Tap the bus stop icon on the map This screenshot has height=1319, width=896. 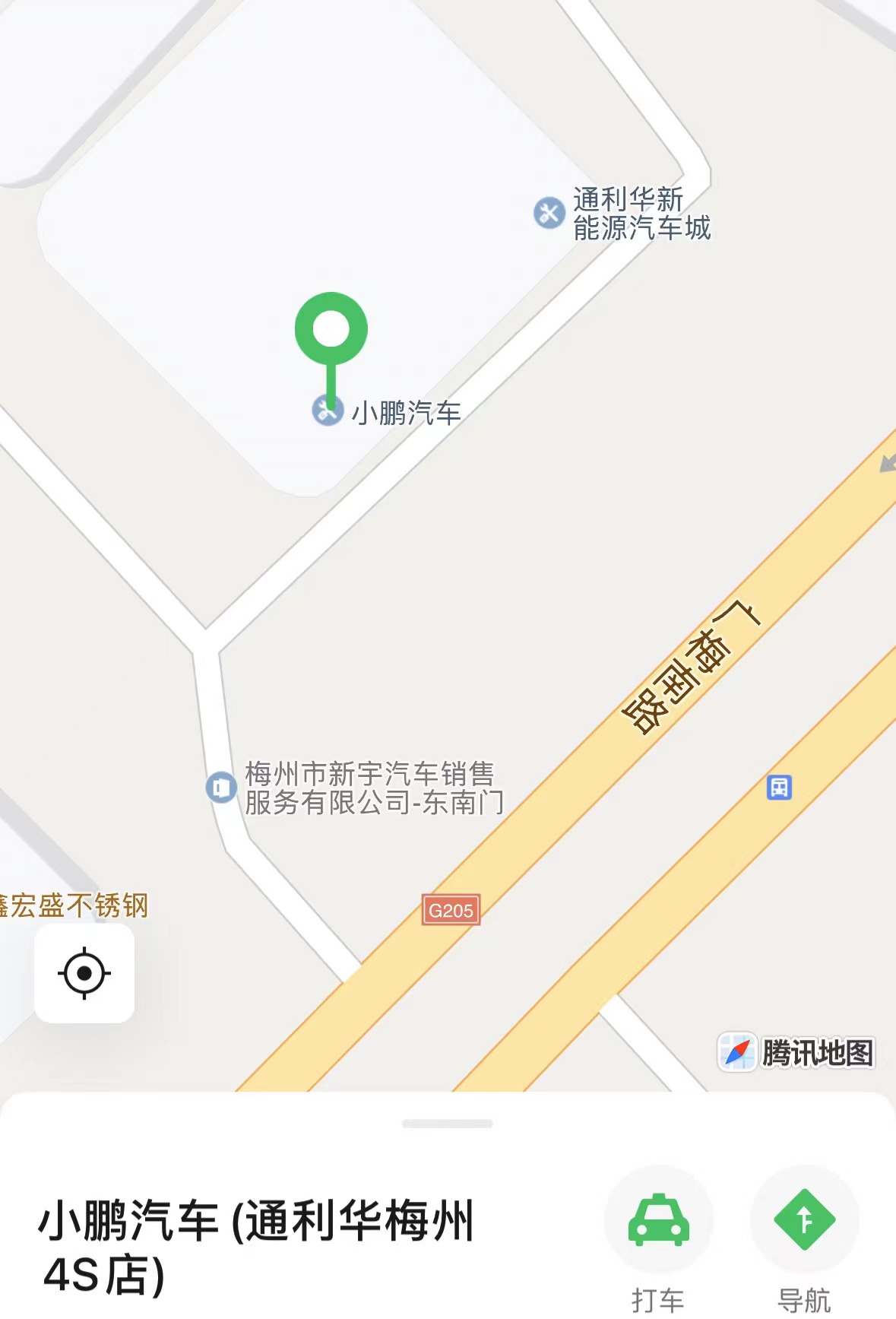[779, 787]
